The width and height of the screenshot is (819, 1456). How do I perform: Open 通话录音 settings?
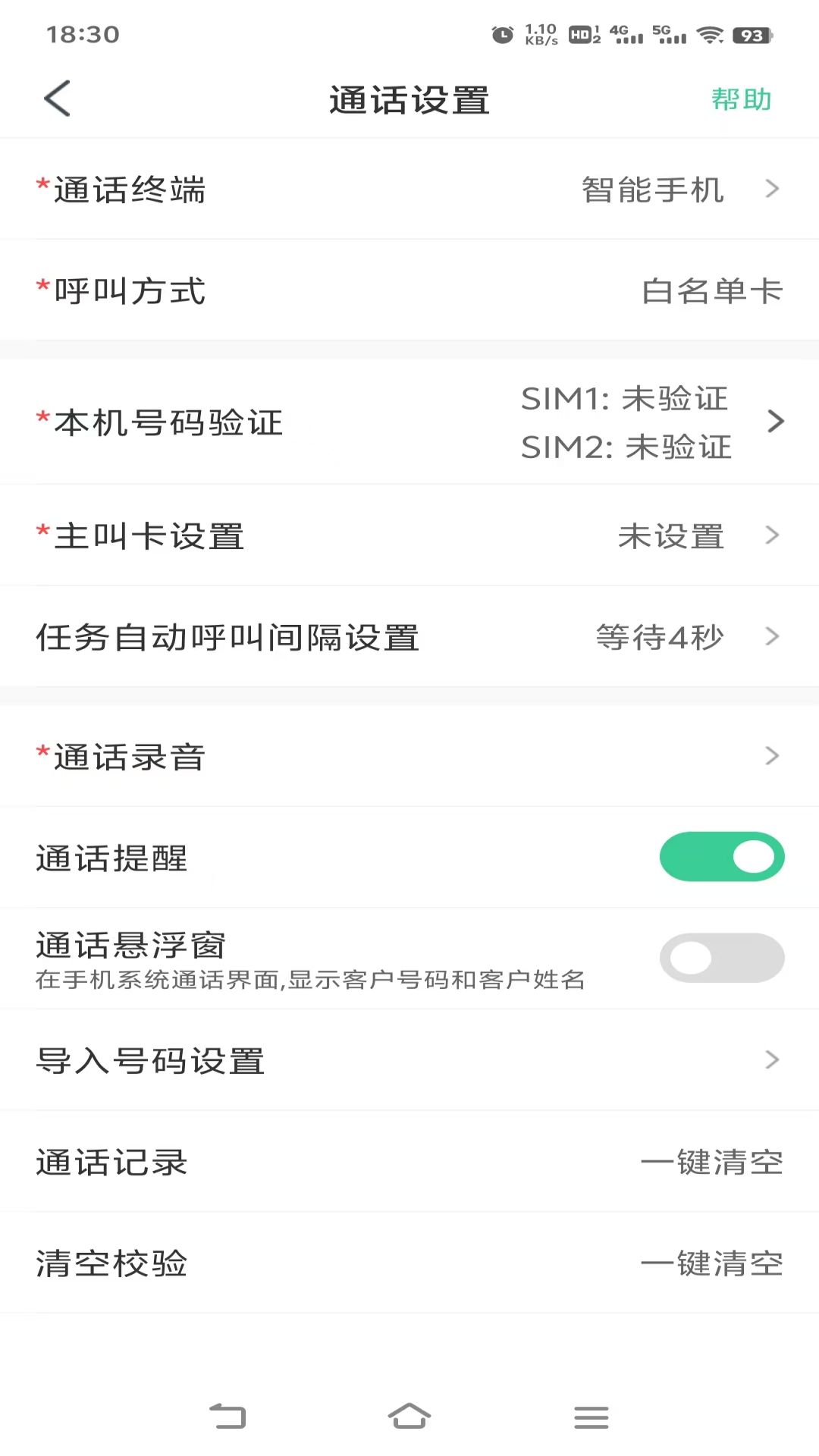point(409,756)
